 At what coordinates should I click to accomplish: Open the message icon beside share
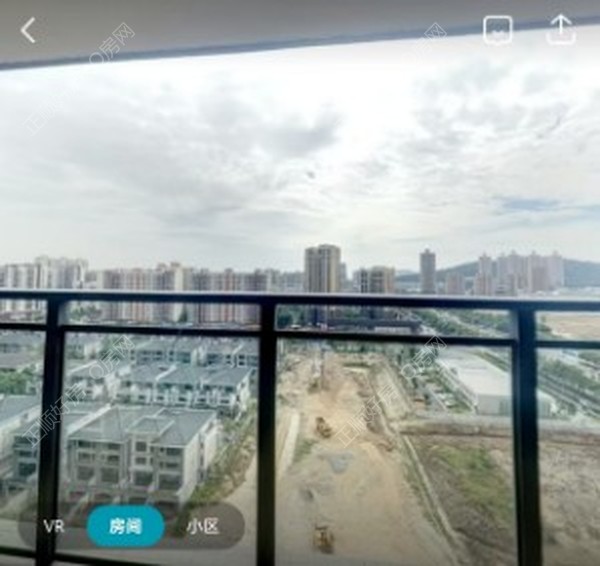[x=498, y=30]
